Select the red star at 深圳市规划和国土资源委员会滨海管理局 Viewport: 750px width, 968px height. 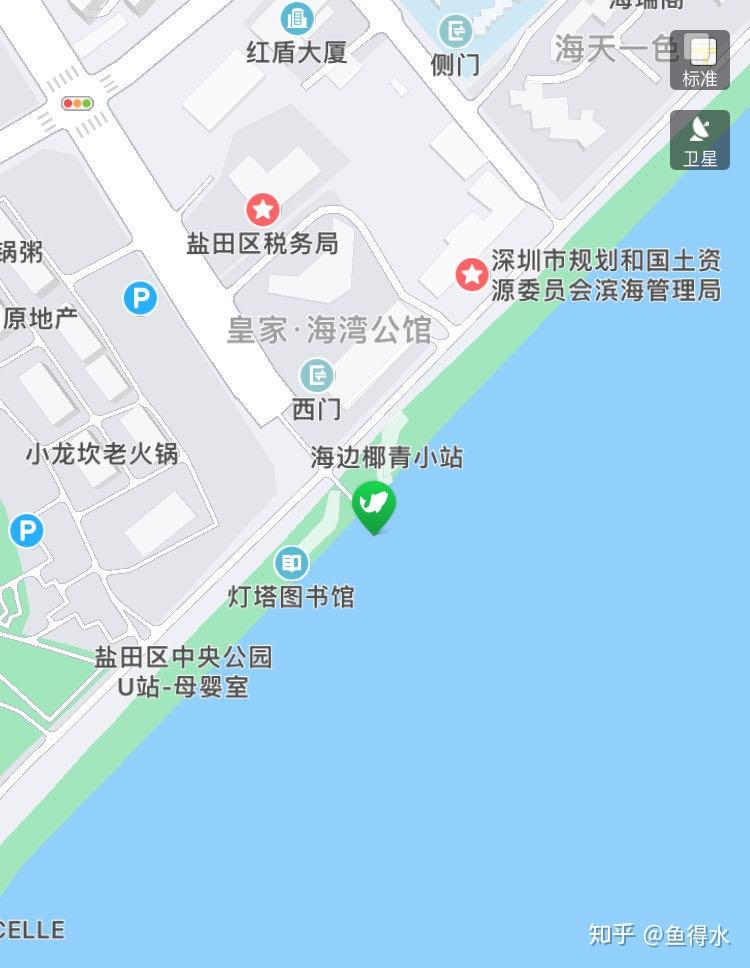tap(470, 271)
